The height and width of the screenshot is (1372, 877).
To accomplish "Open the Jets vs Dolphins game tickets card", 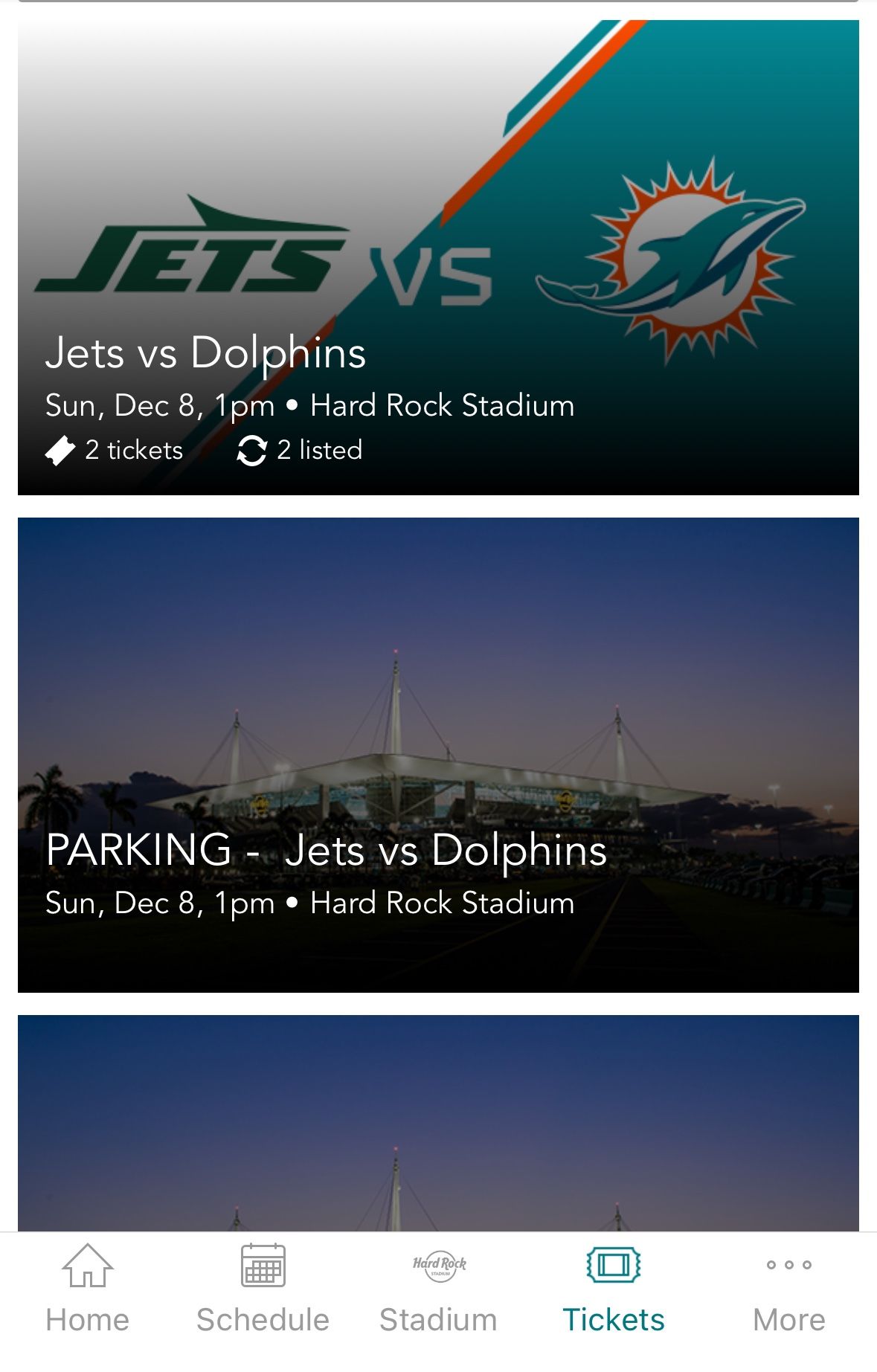I will [x=438, y=257].
